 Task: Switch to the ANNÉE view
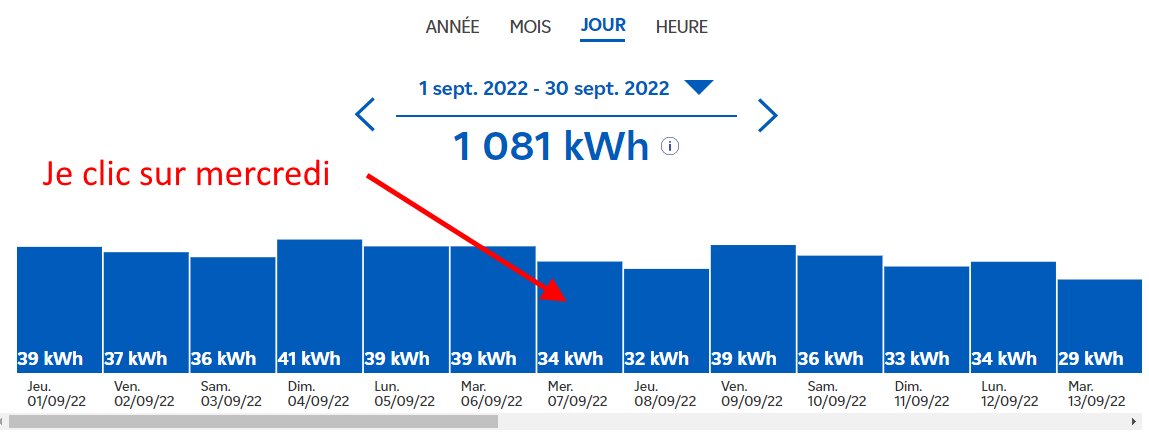(x=452, y=27)
